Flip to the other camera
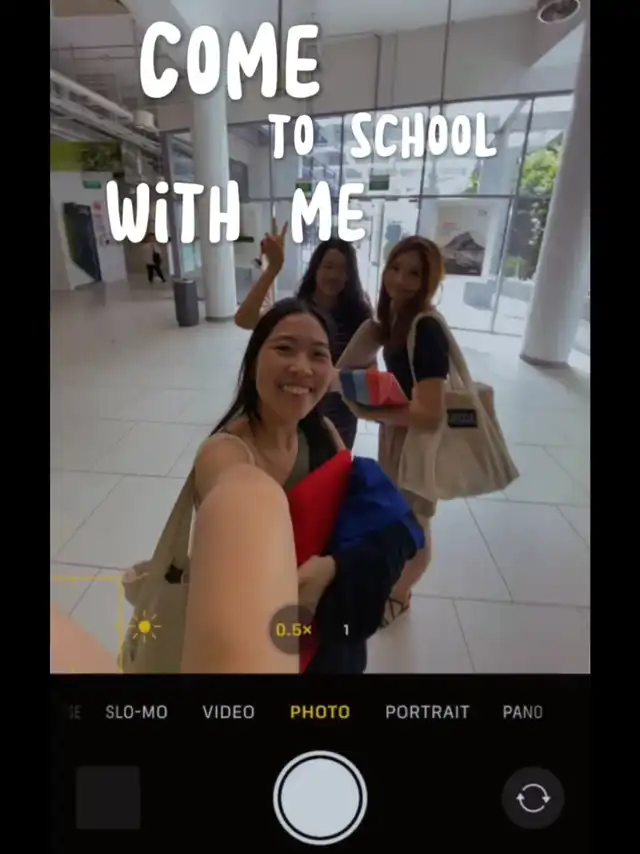Image resolution: width=640 pixels, height=854 pixels. (x=532, y=798)
